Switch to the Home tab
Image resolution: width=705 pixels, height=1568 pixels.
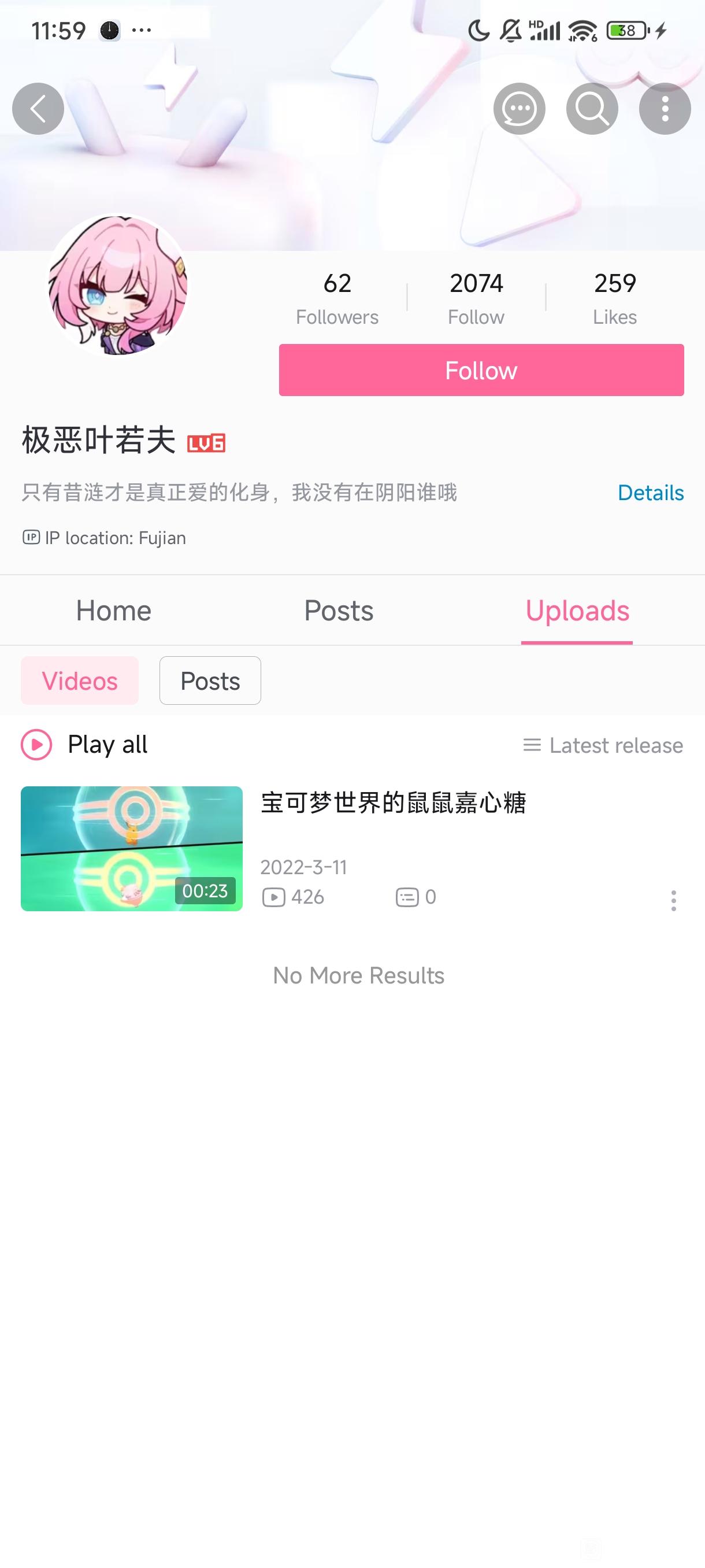pos(114,611)
